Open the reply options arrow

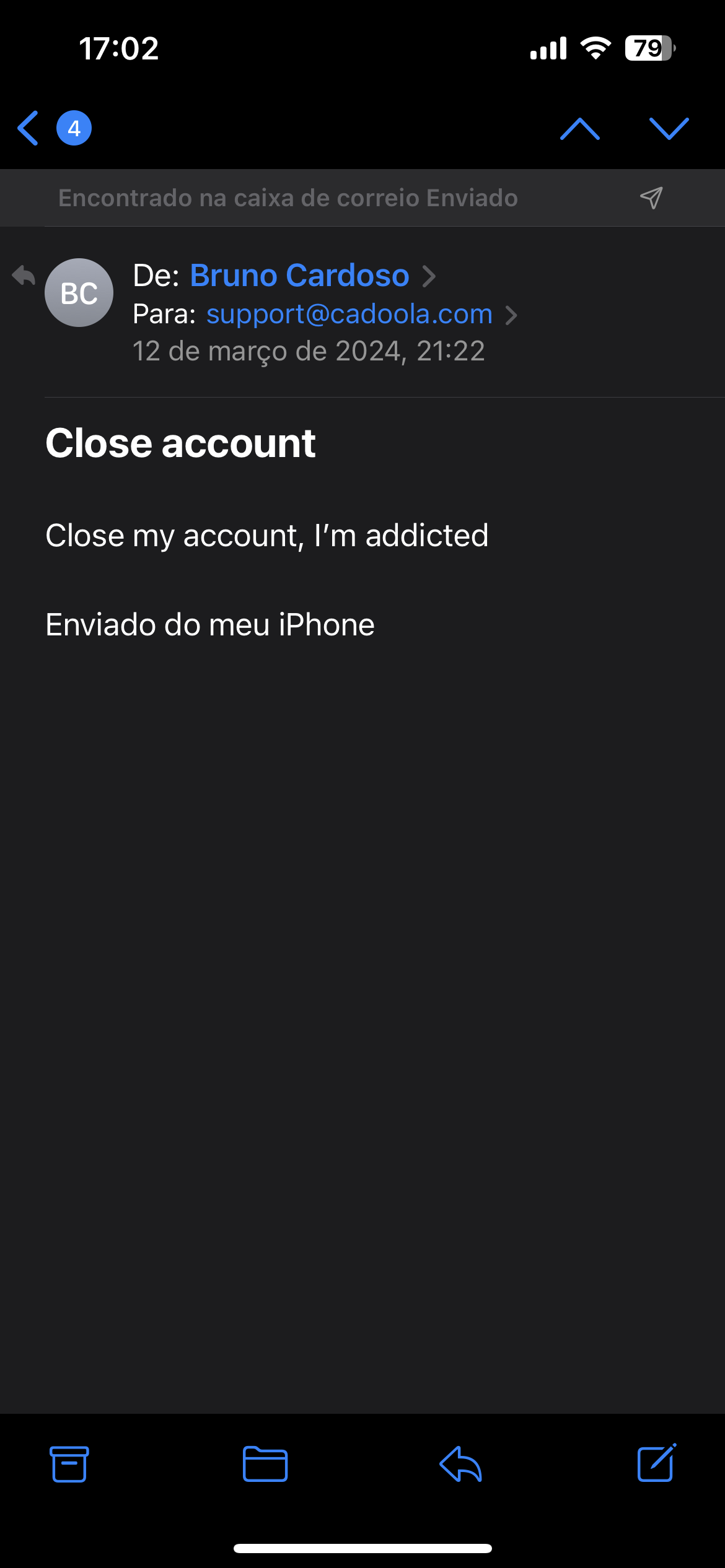point(460,1464)
